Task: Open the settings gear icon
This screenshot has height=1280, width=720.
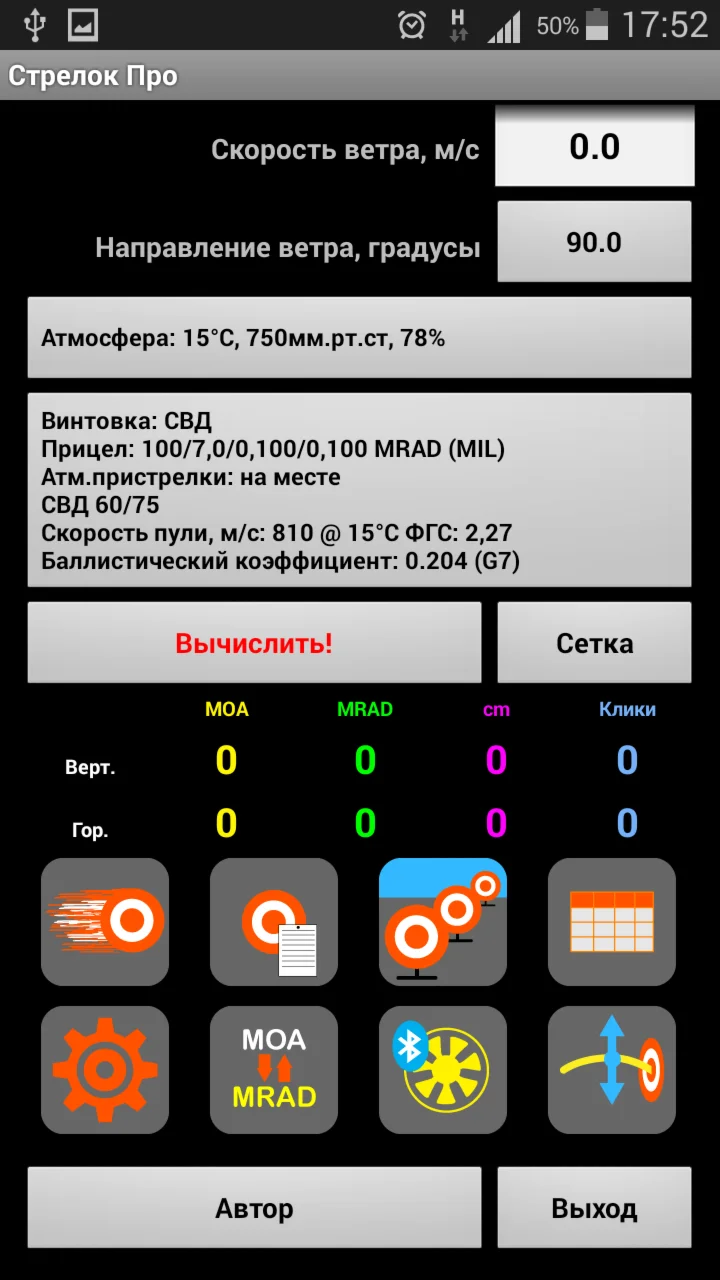Action: coord(105,1069)
